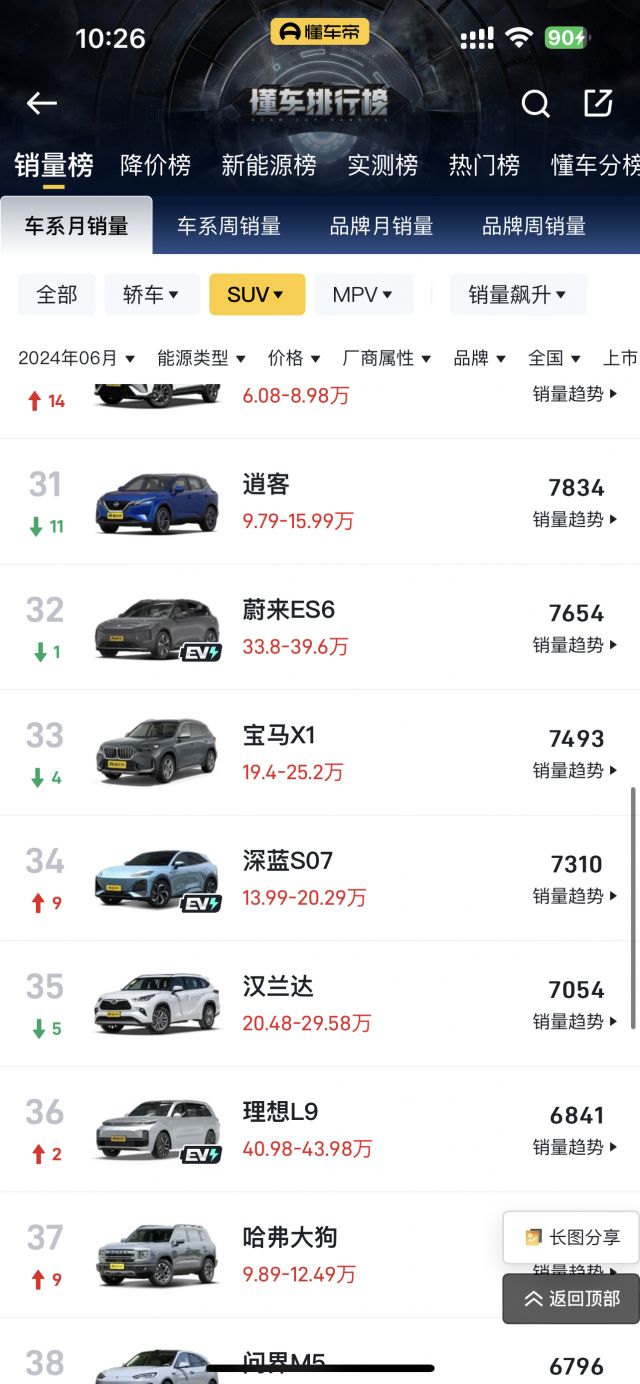Viewport: 640px width, 1384px height.
Task: View 销量趋势 for 宝马X1
Action: click(x=575, y=770)
